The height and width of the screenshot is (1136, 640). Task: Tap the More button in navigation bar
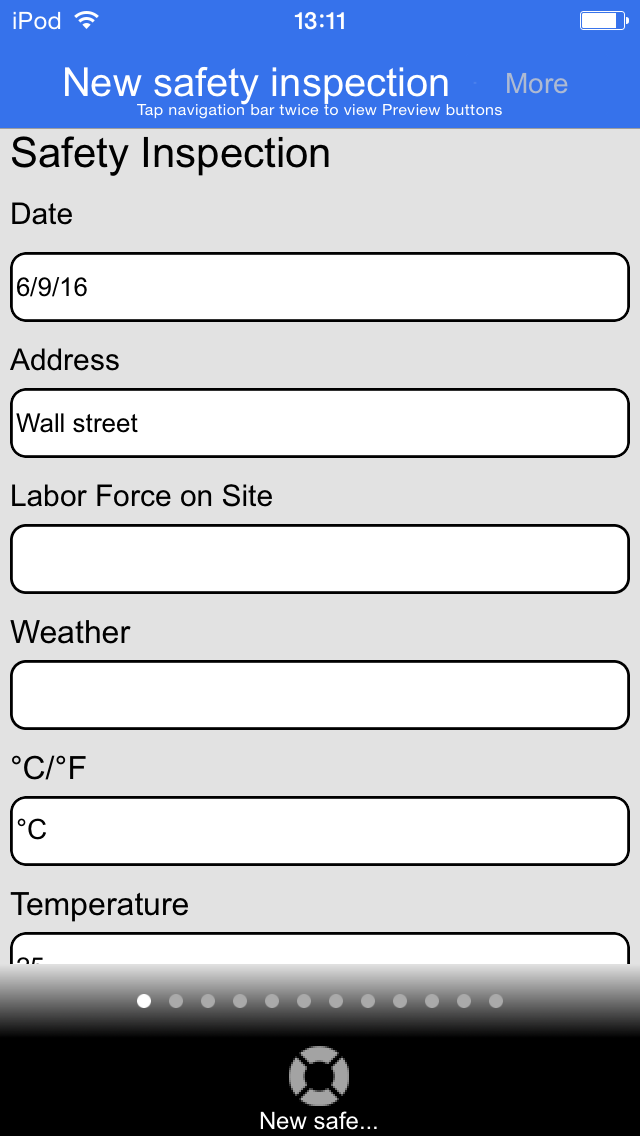pos(536,83)
